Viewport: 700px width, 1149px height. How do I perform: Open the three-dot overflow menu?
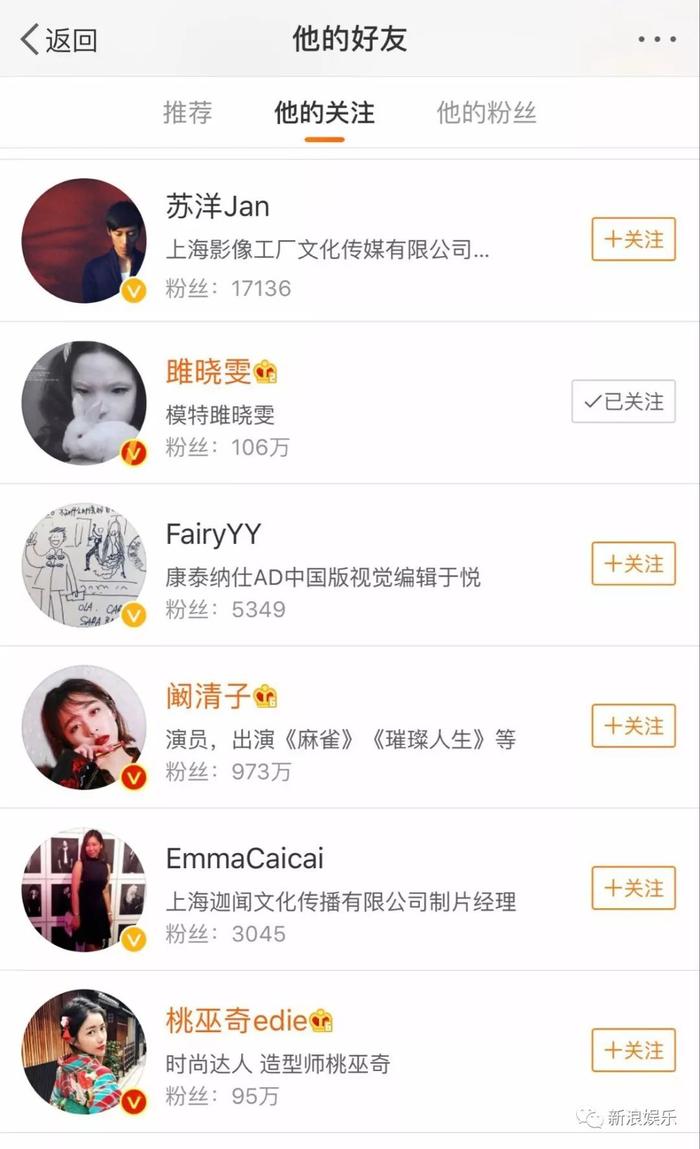coord(656,40)
